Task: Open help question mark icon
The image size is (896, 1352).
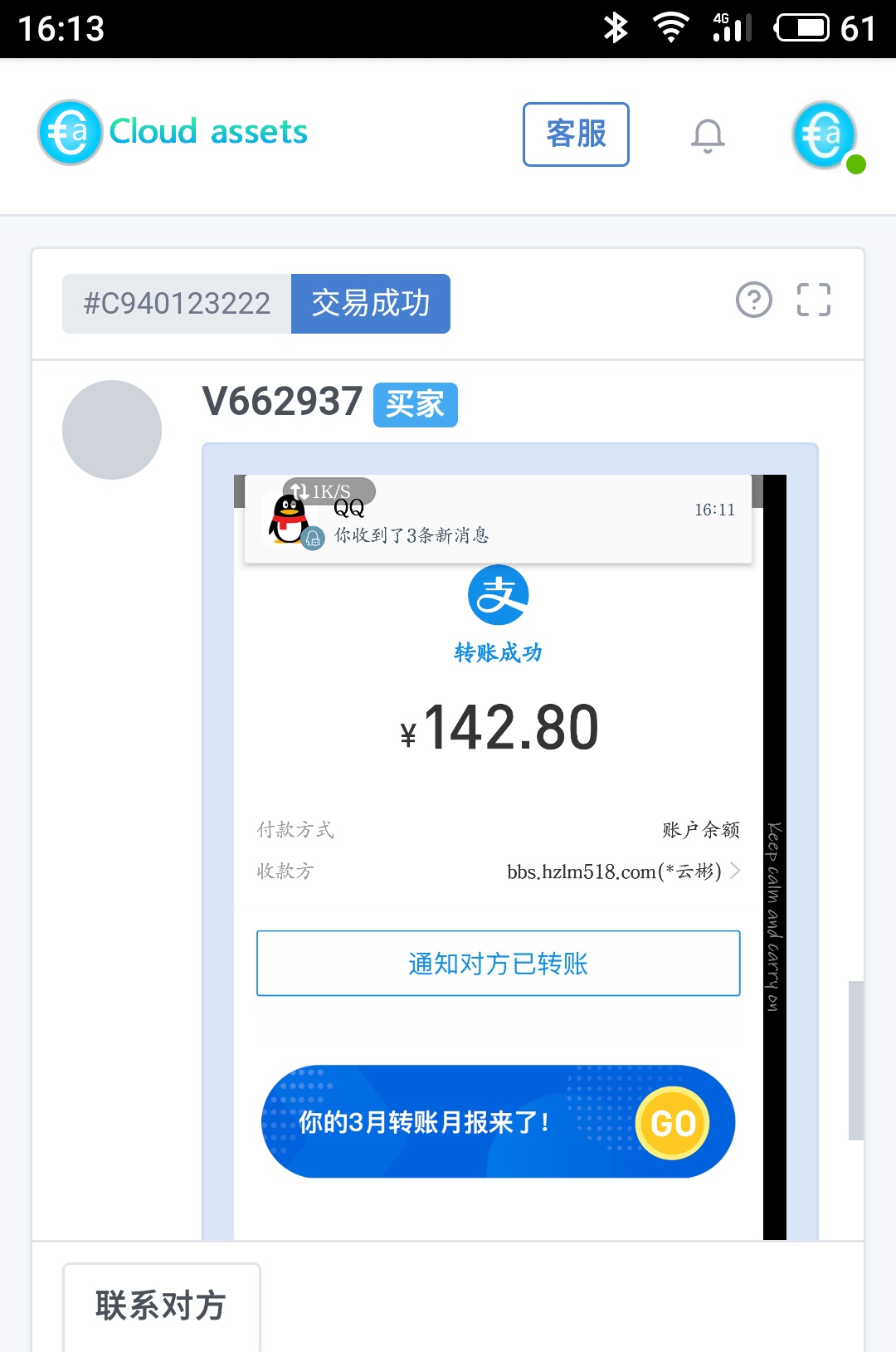Action: pyautogui.click(x=753, y=300)
